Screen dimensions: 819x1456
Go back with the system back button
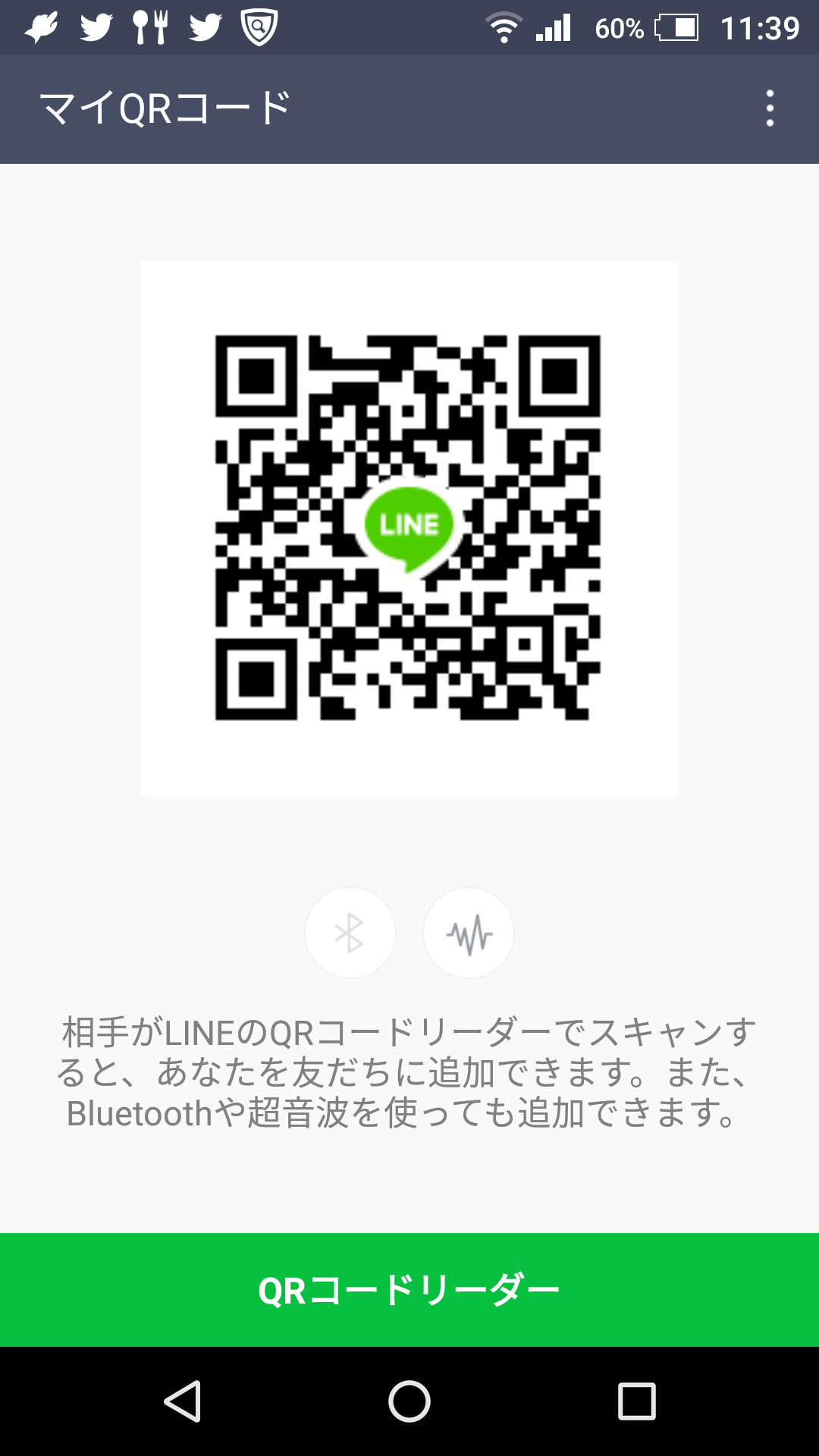click(182, 1401)
